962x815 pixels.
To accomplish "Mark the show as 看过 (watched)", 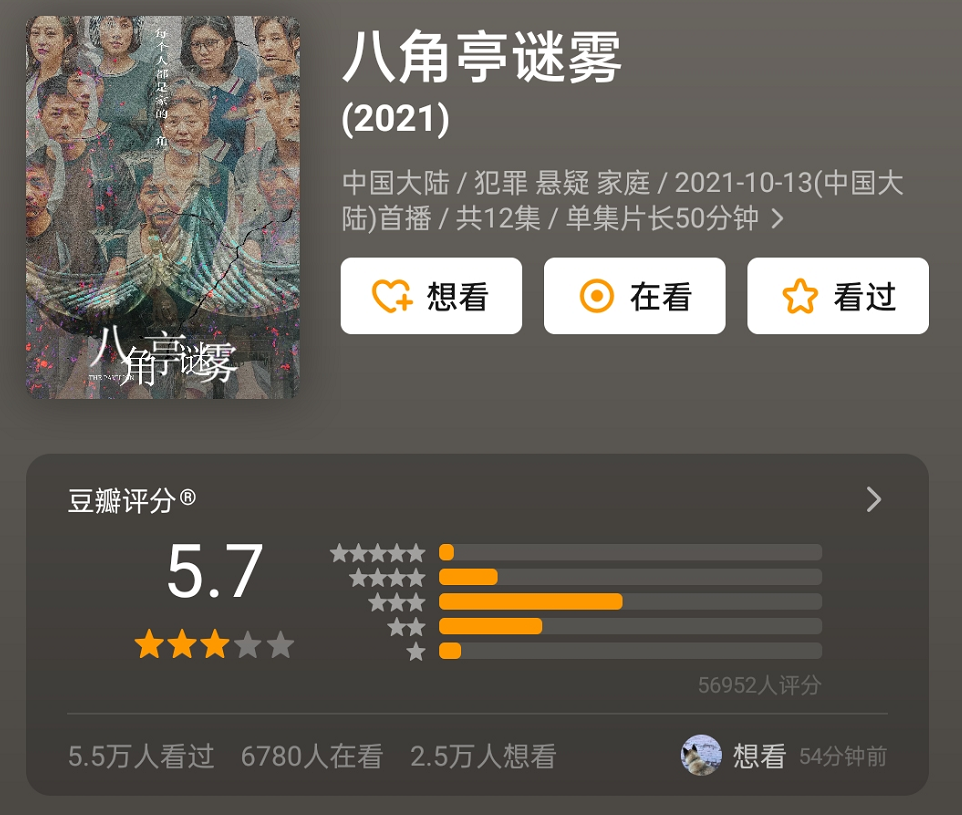I will pos(837,296).
